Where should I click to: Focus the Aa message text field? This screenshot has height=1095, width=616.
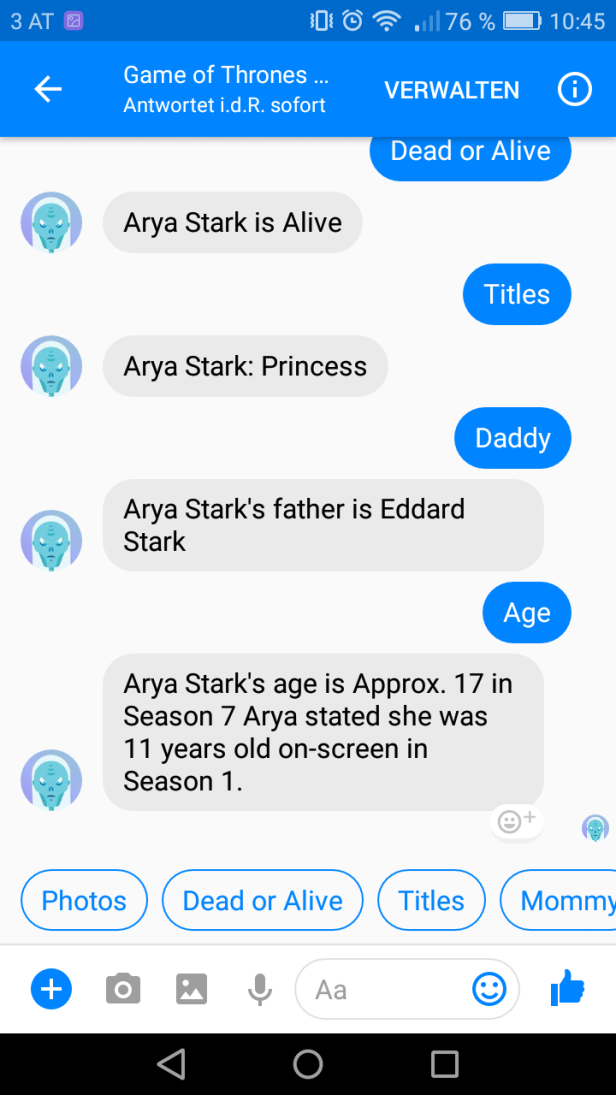tap(407, 989)
